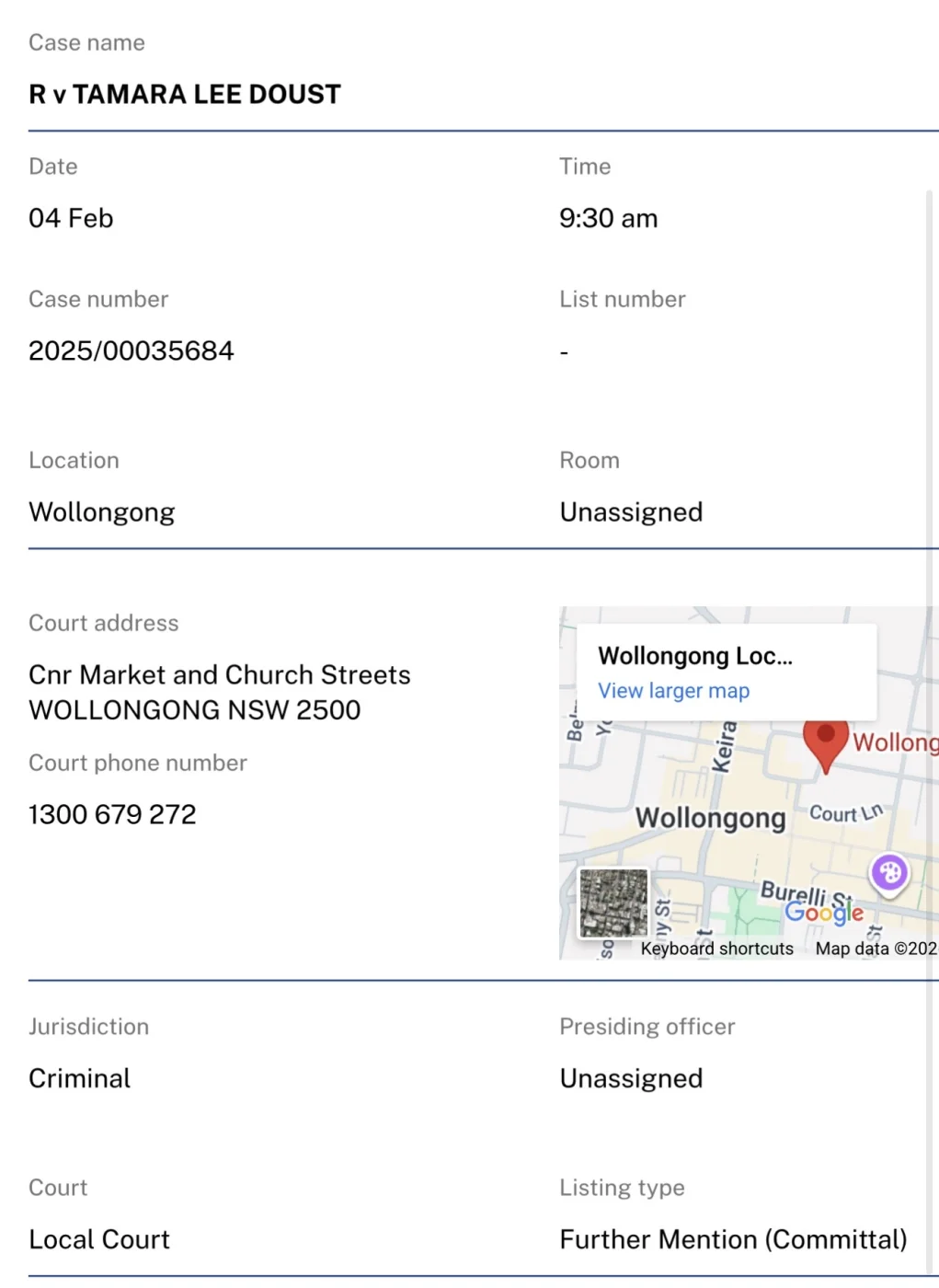This screenshot has width=939, height=1288.
Task: Open the View larger map link
Action: point(673,691)
